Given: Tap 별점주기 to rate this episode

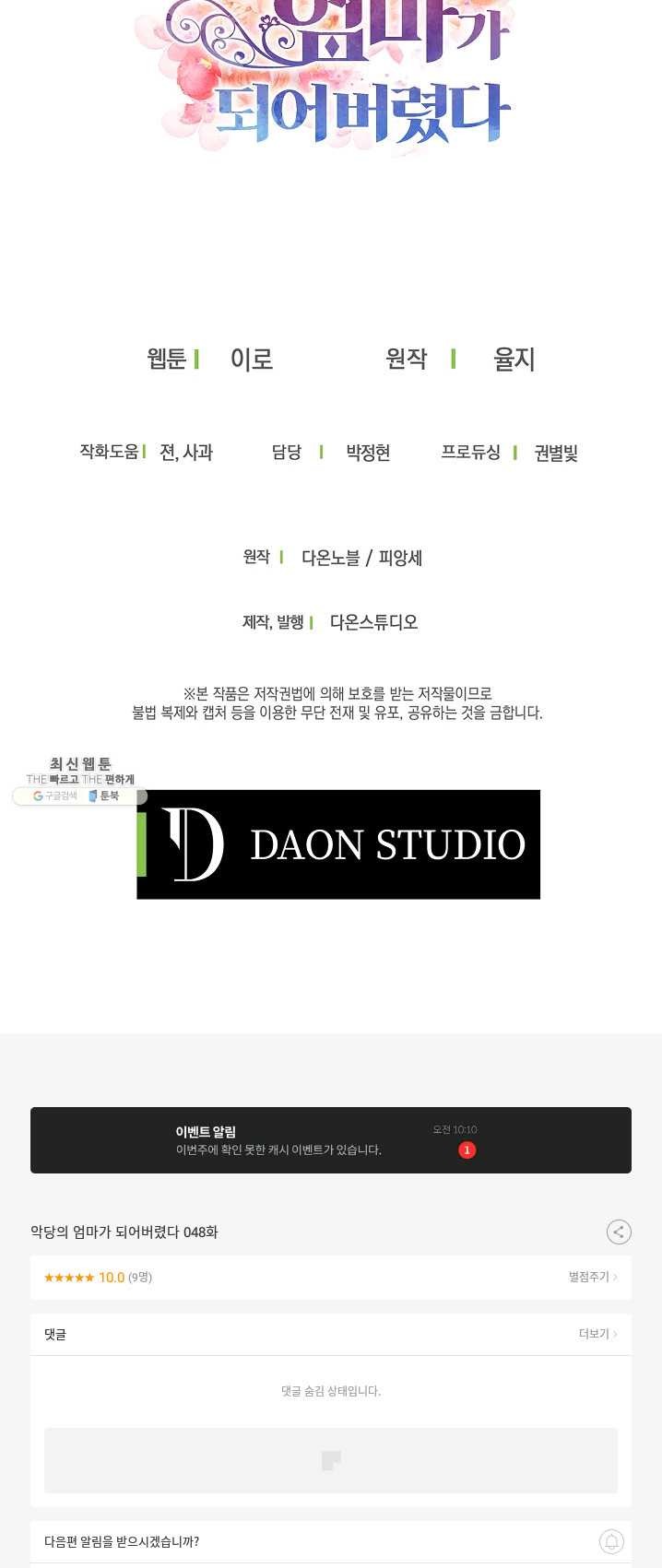Looking at the screenshot, I should [x=593, y=1277].
